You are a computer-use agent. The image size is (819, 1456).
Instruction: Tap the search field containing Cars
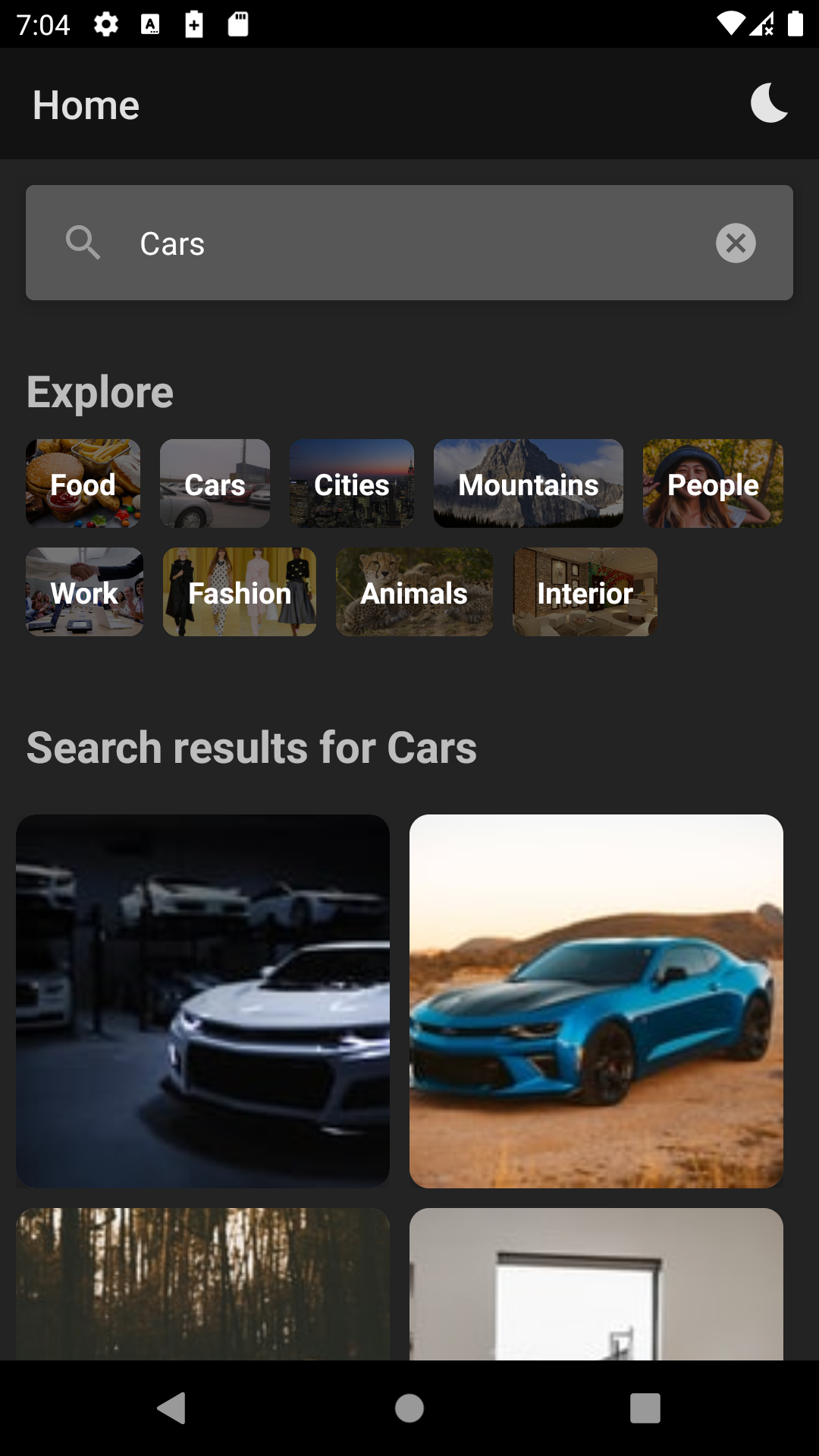tap(409, 243)
